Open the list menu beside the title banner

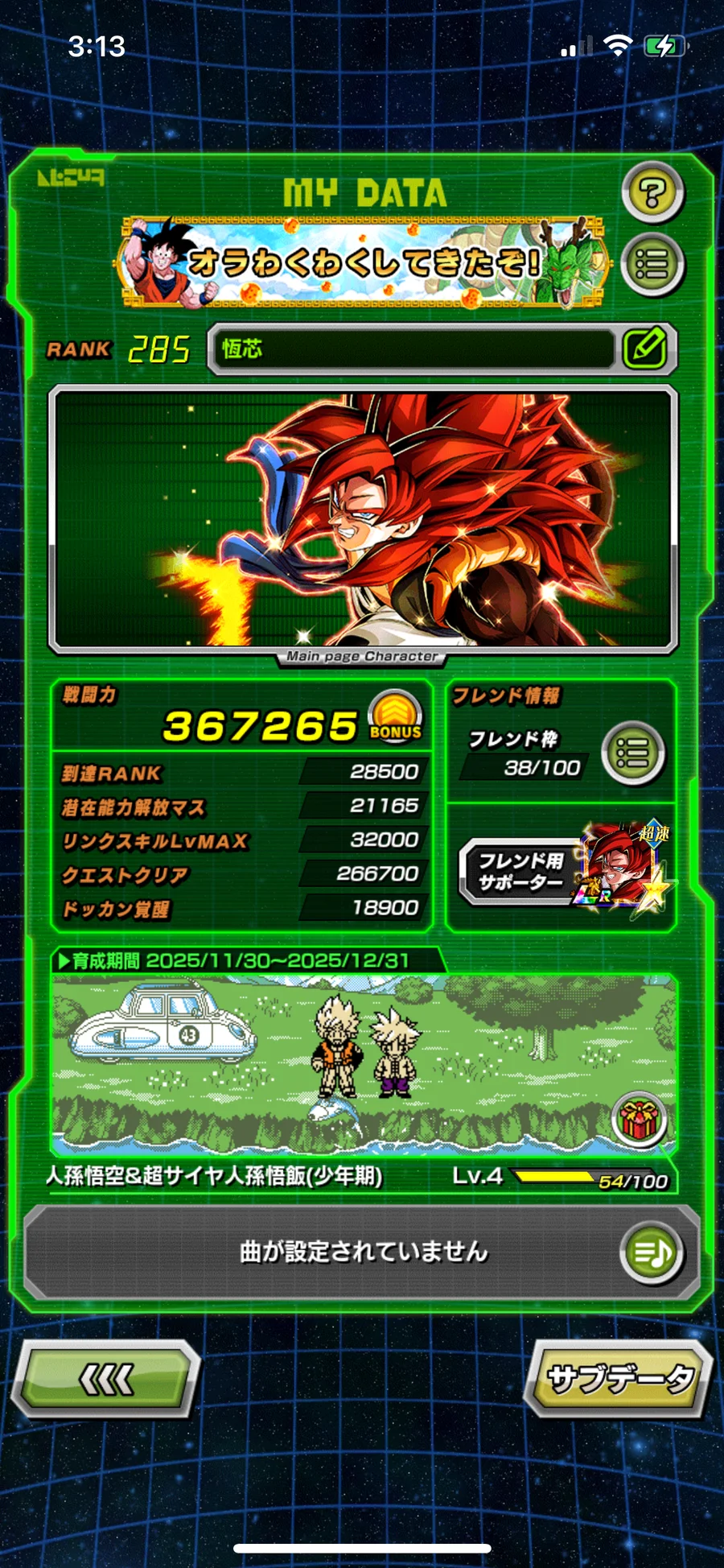(x=652, y=264)
